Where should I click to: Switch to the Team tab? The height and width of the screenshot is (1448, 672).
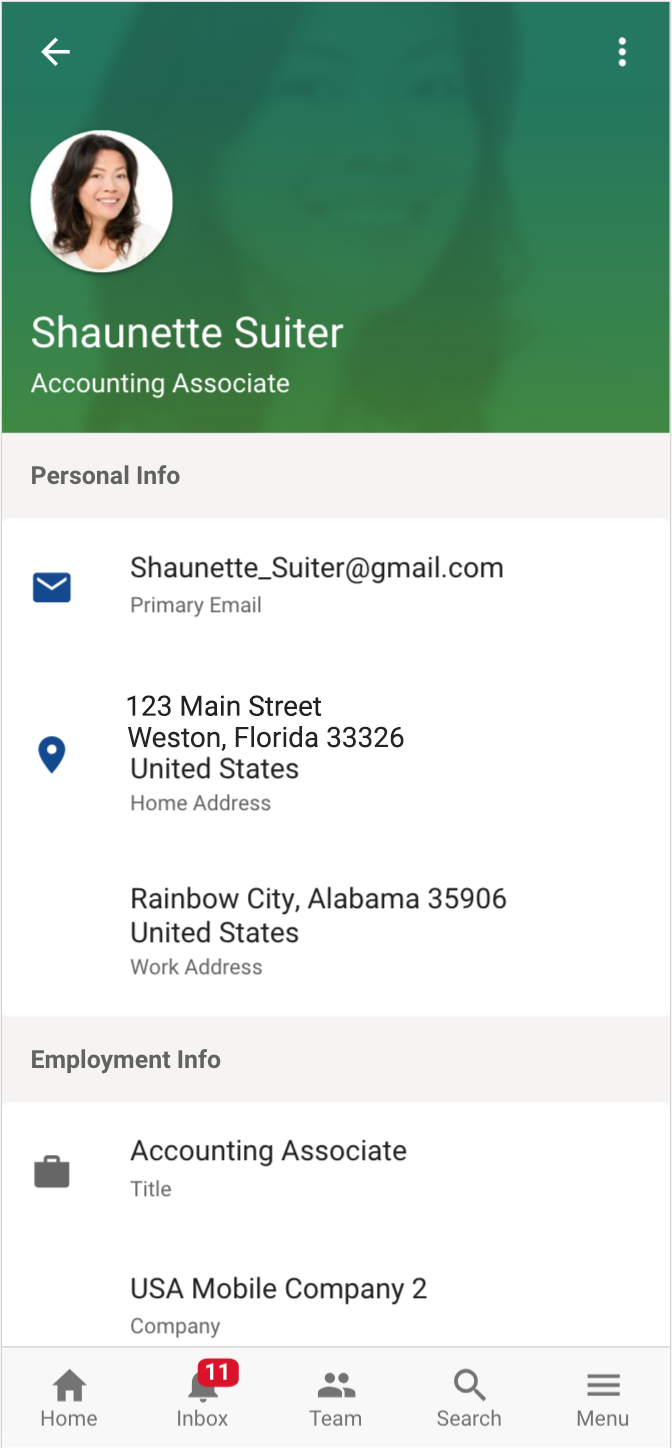pyautogui.click(x=335, y=1398)
